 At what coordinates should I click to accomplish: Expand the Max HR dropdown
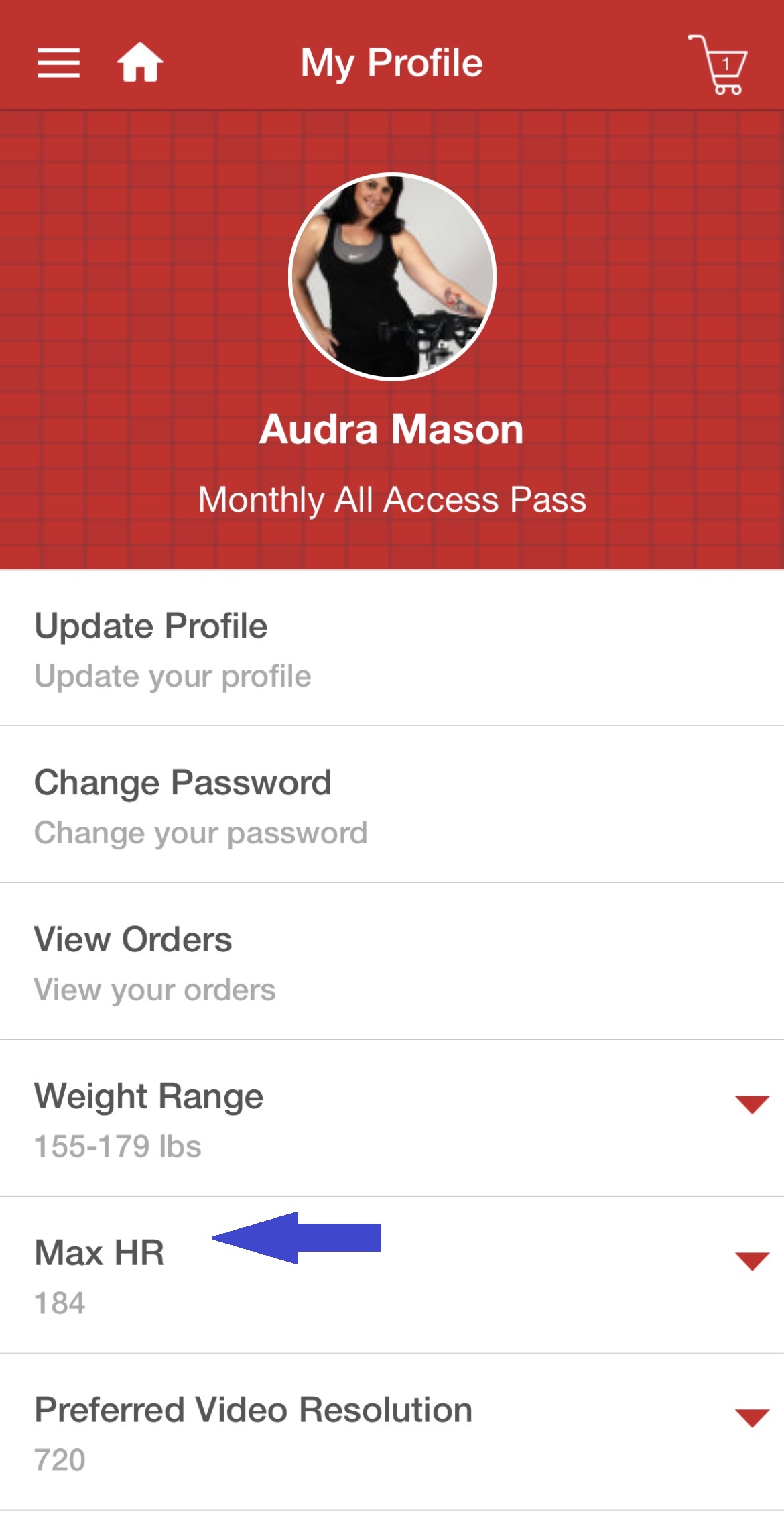pos(752,1260)
